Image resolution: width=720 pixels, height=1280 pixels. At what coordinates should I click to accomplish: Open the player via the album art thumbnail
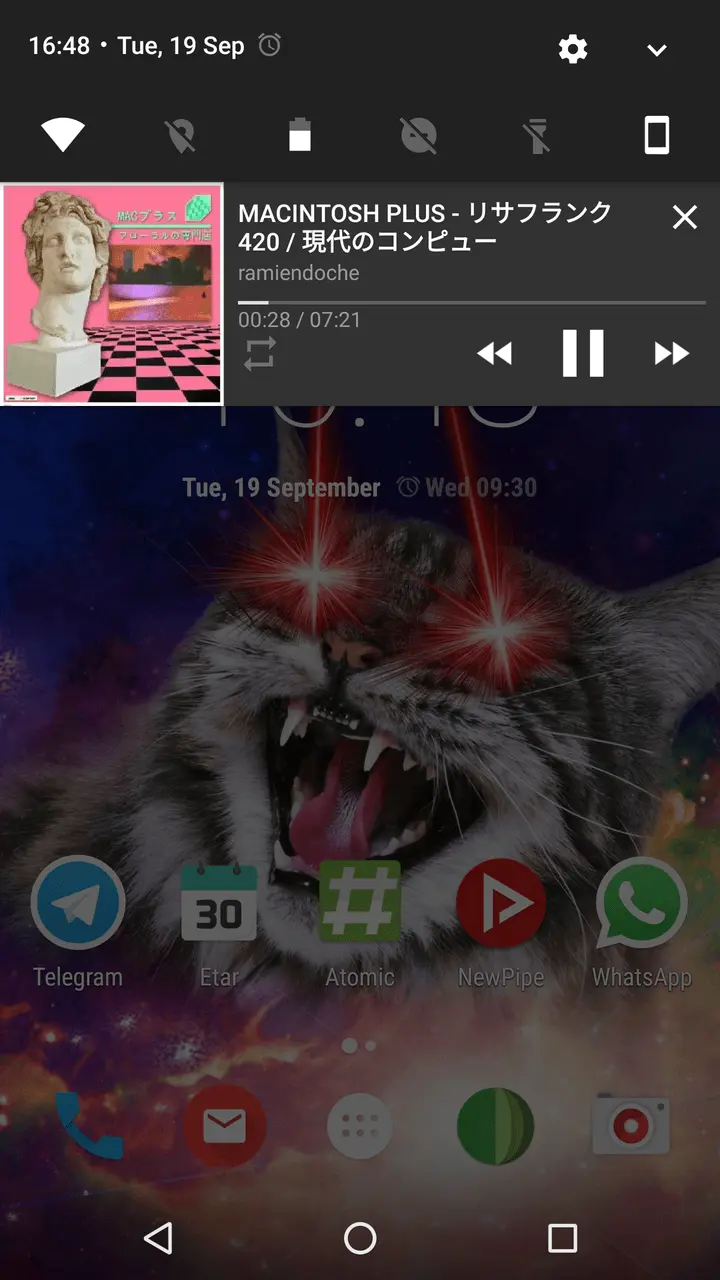(x=112, y=294)
